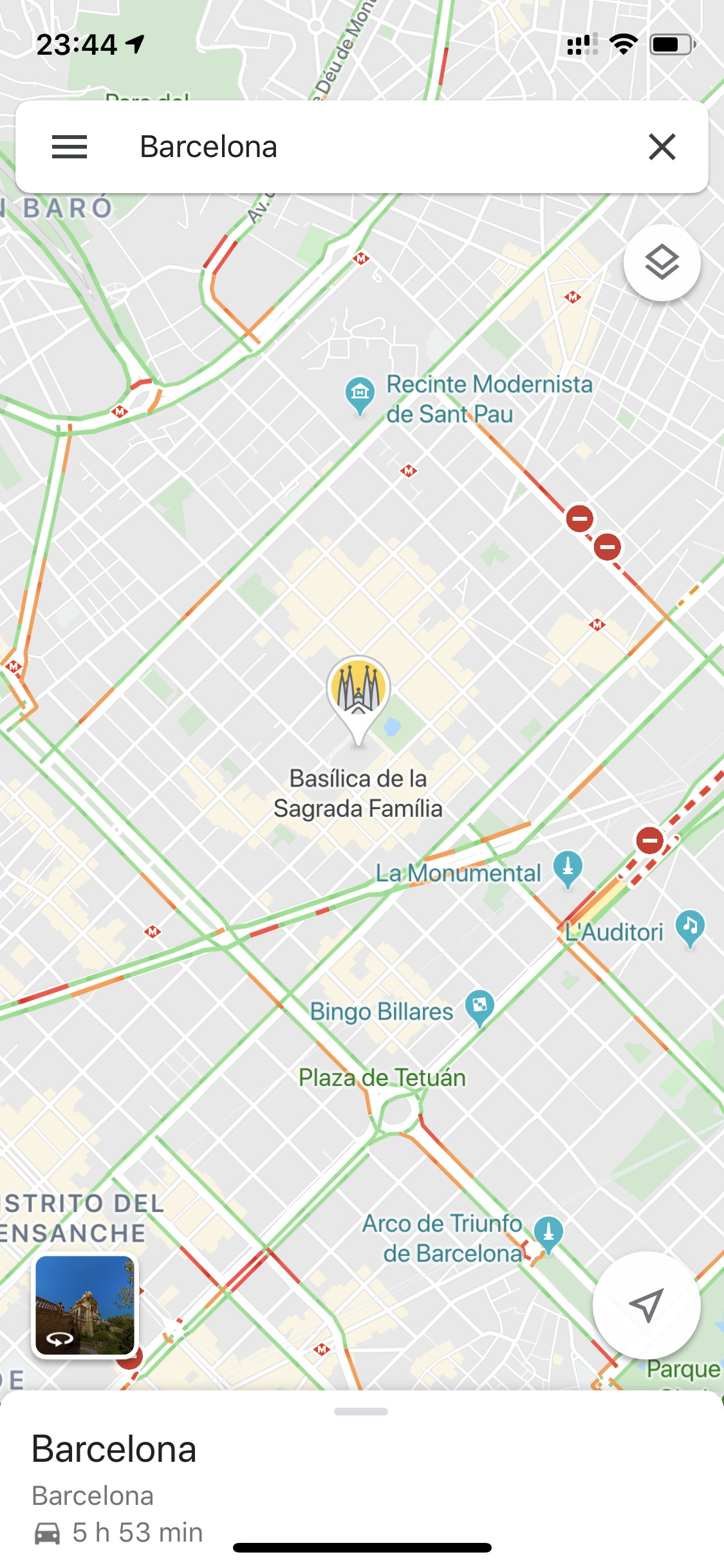Open the Plaza de Tetuán label
The width and height of the screenshot is (724, 1568).
coord(382,1078)
